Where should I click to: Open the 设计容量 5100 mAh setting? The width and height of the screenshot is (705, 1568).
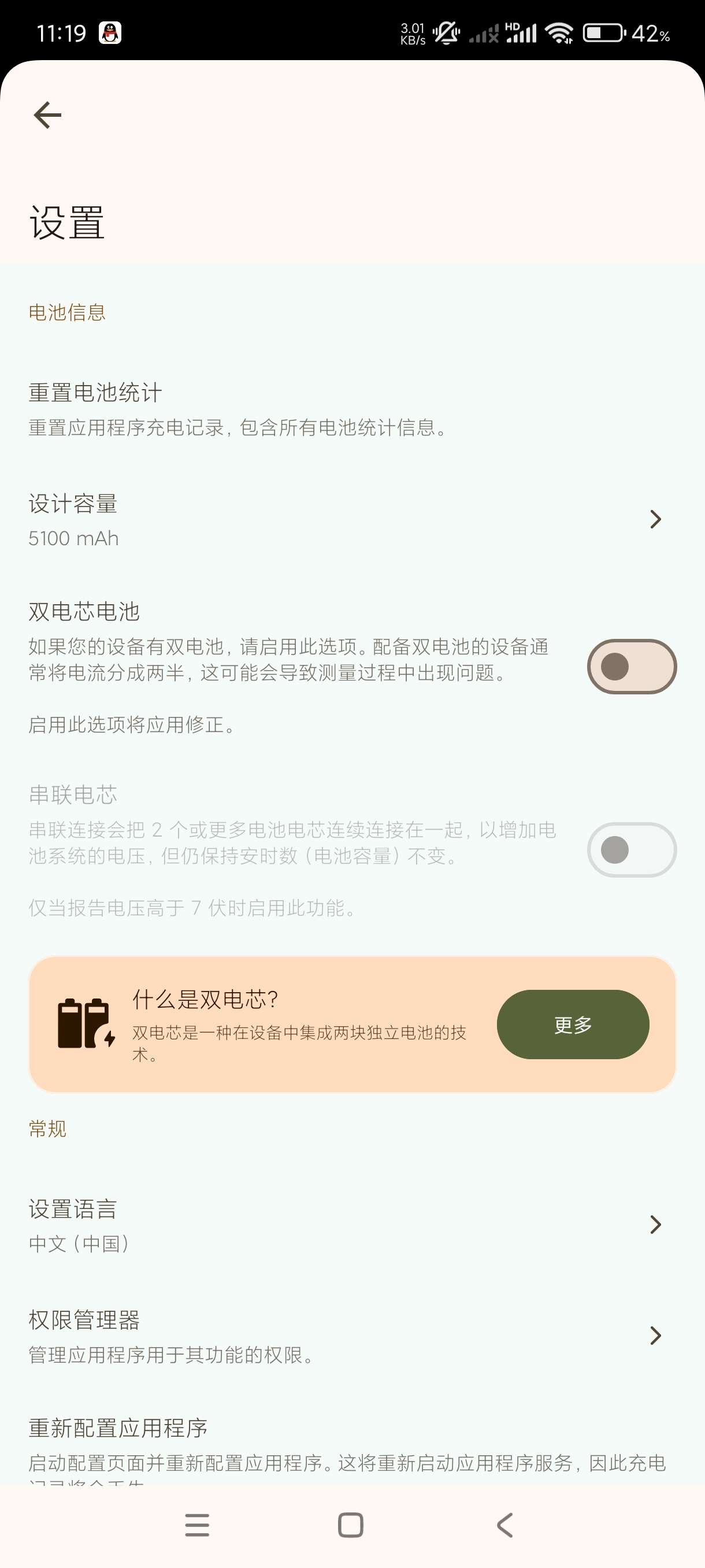coord(340,520)
